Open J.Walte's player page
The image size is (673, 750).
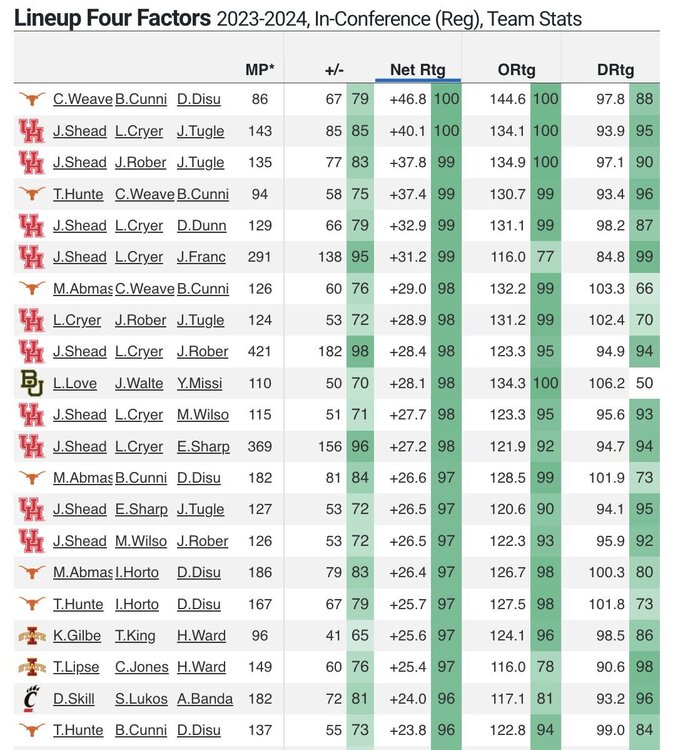pos(139,383)
